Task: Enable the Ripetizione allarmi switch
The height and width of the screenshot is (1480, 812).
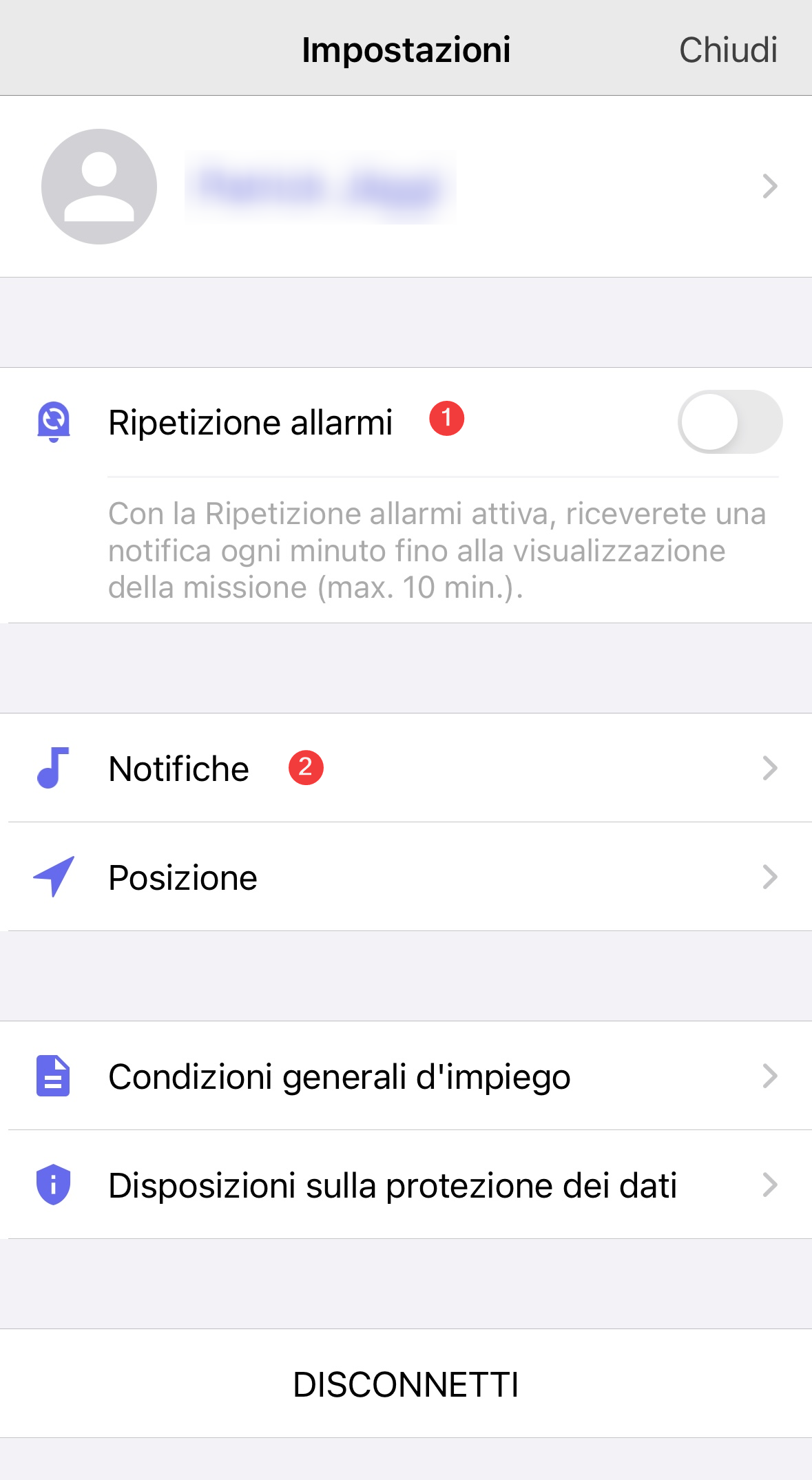Action: (729, 422)
